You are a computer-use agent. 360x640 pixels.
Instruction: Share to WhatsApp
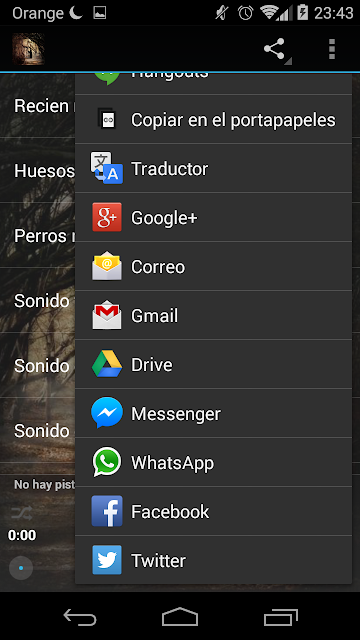point(213,462)
